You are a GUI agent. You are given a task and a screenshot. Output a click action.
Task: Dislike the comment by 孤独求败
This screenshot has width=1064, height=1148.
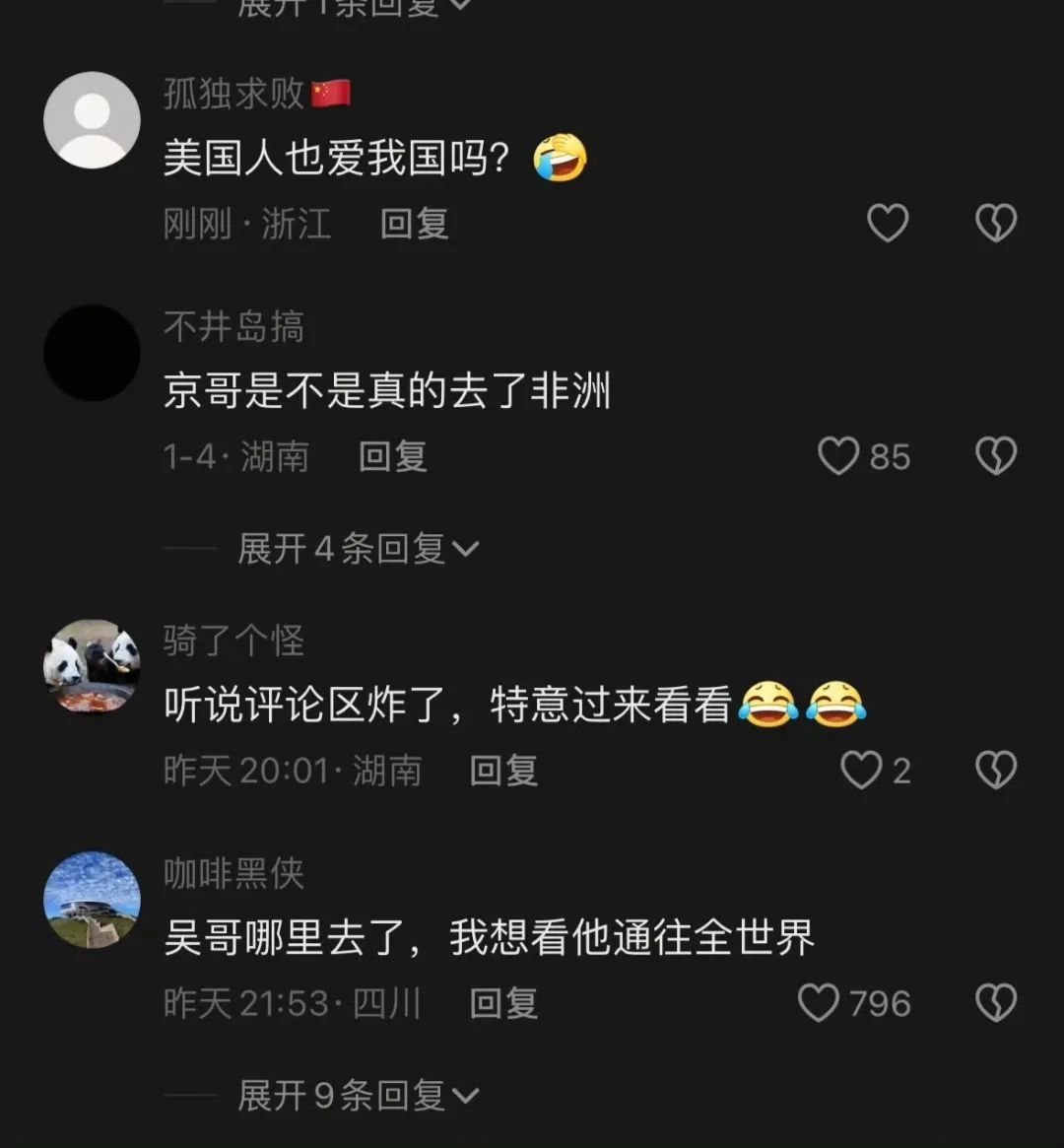click(995, 224)
